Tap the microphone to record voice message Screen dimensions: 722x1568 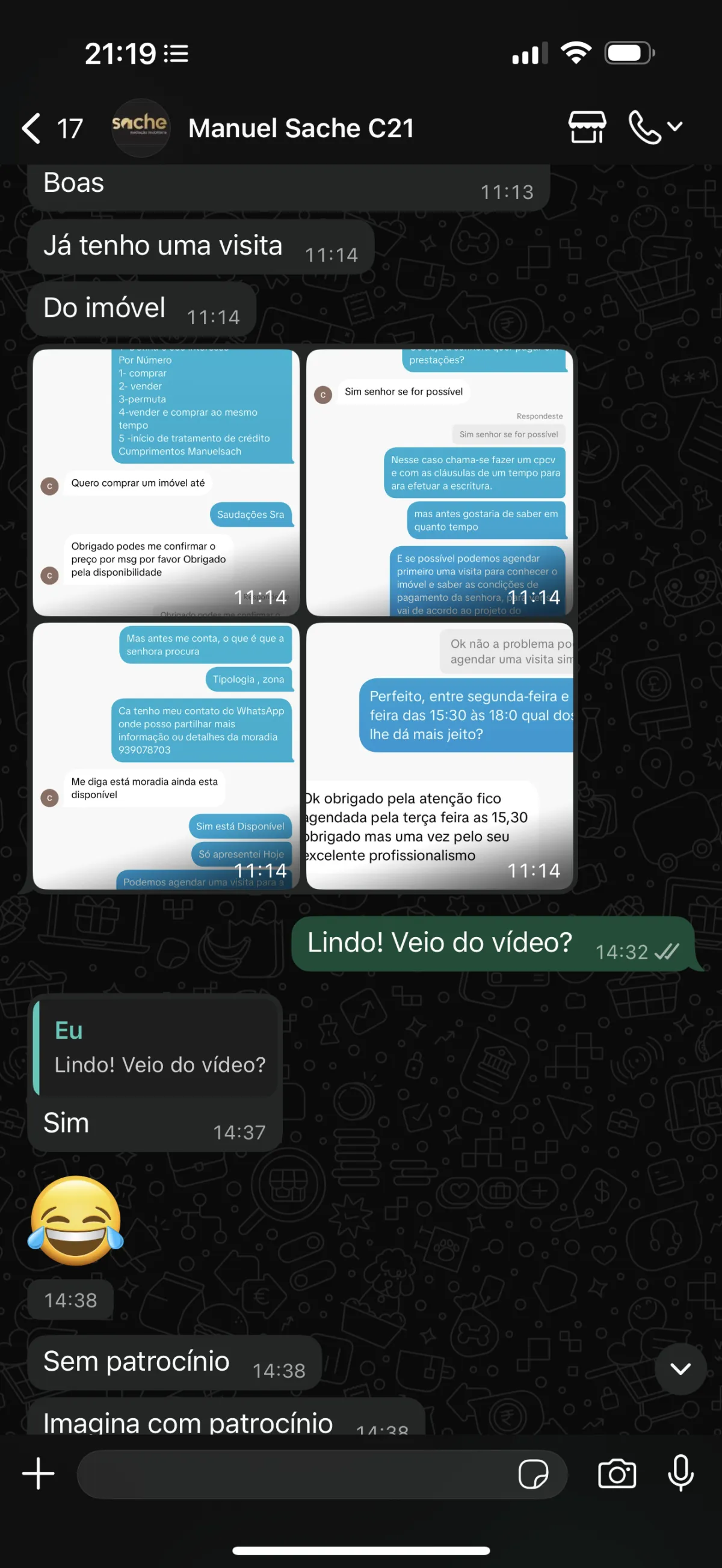680,1474
